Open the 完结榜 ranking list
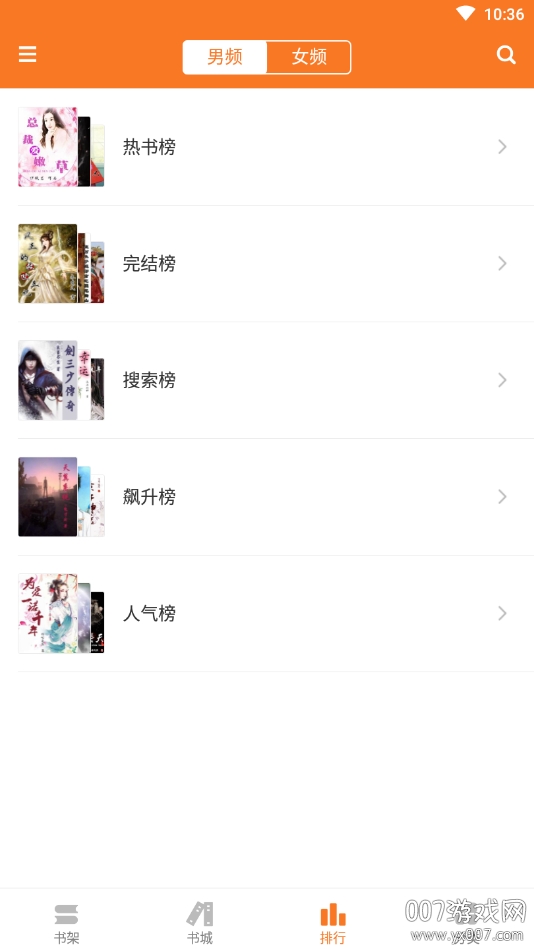This screenshot has height=949, width=534. [x=267, y=264]
